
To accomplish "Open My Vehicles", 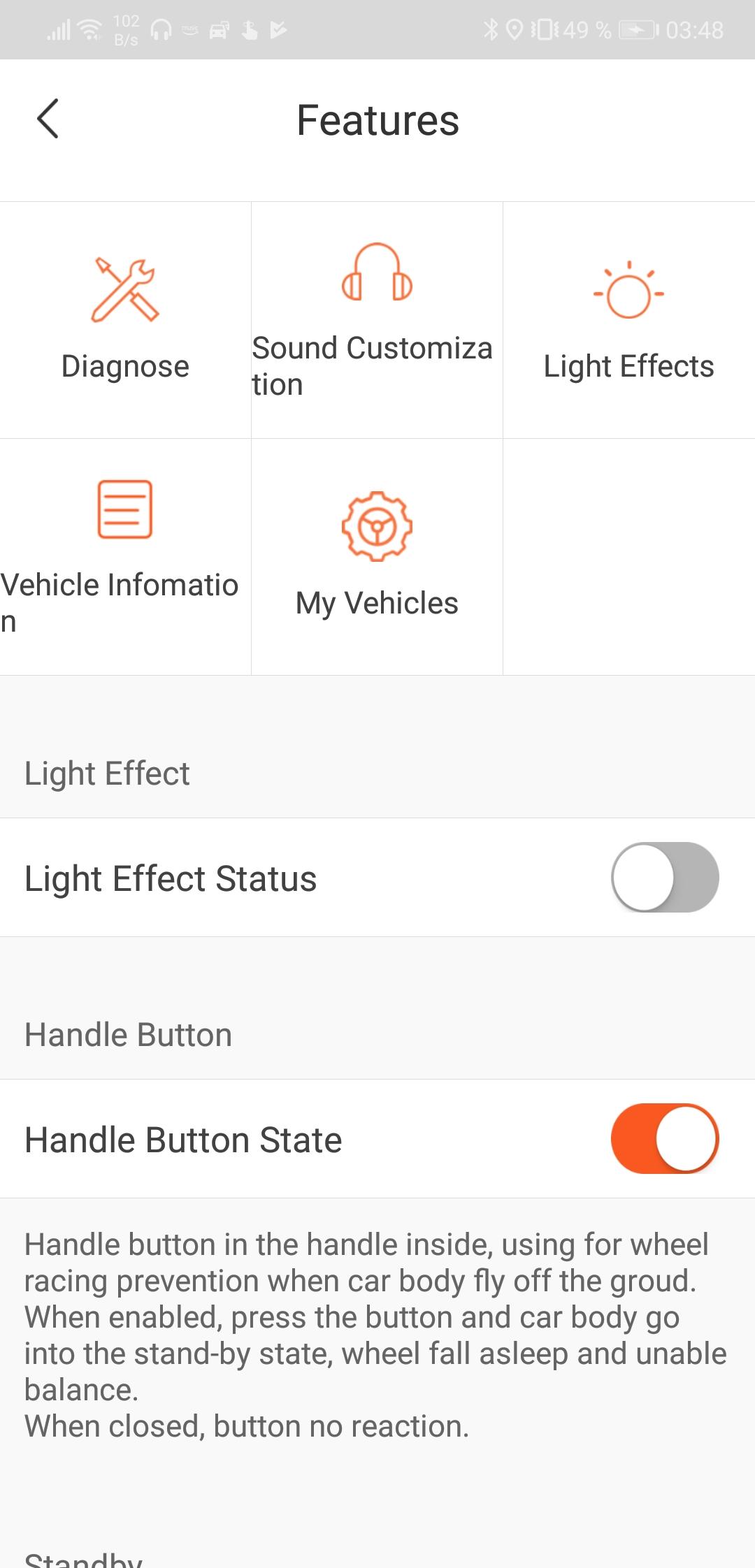I will click(x=377, y=557).
